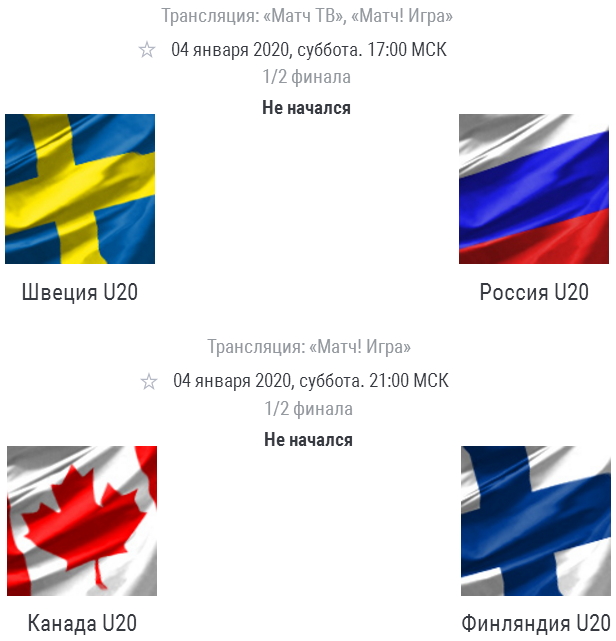
Task: Open the Канада U20 team
Action: [82, 623]
